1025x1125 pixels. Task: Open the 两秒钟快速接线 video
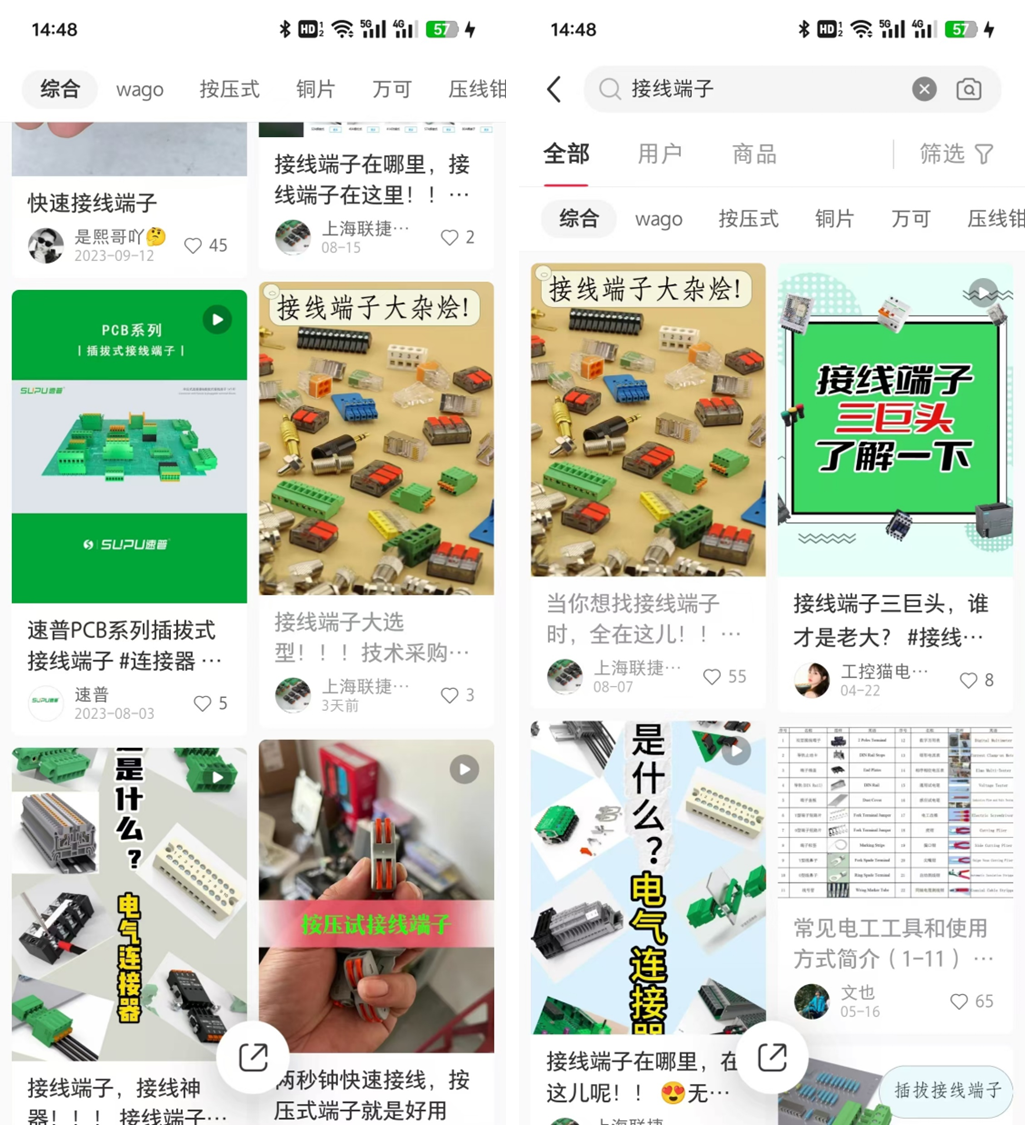click(376, 896)
